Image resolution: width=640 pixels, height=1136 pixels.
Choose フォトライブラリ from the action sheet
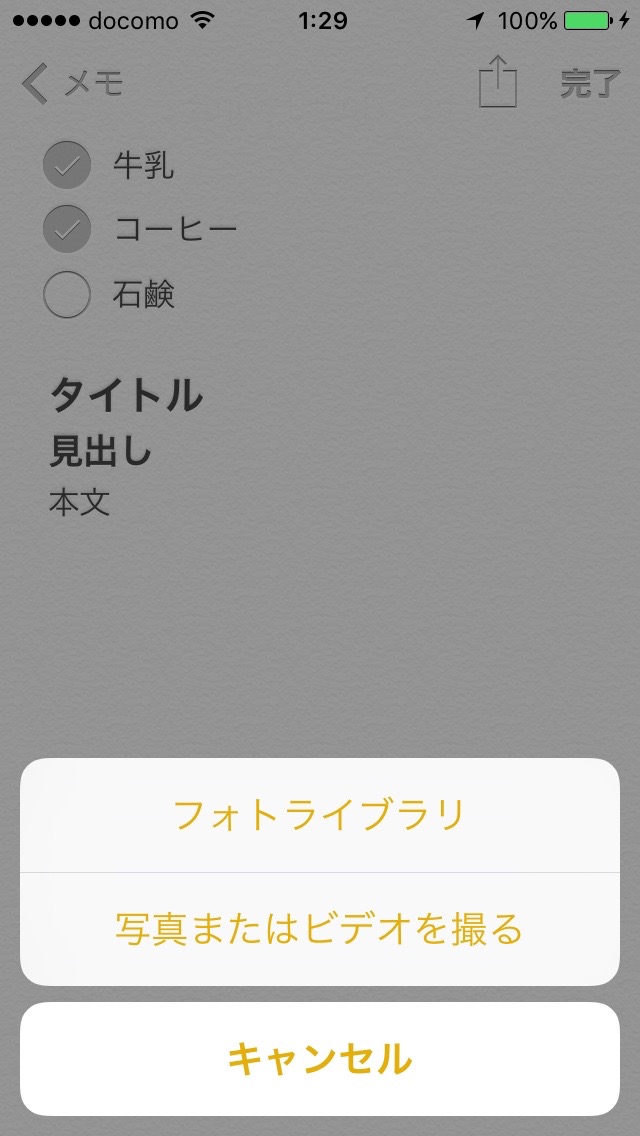[320, 815]
